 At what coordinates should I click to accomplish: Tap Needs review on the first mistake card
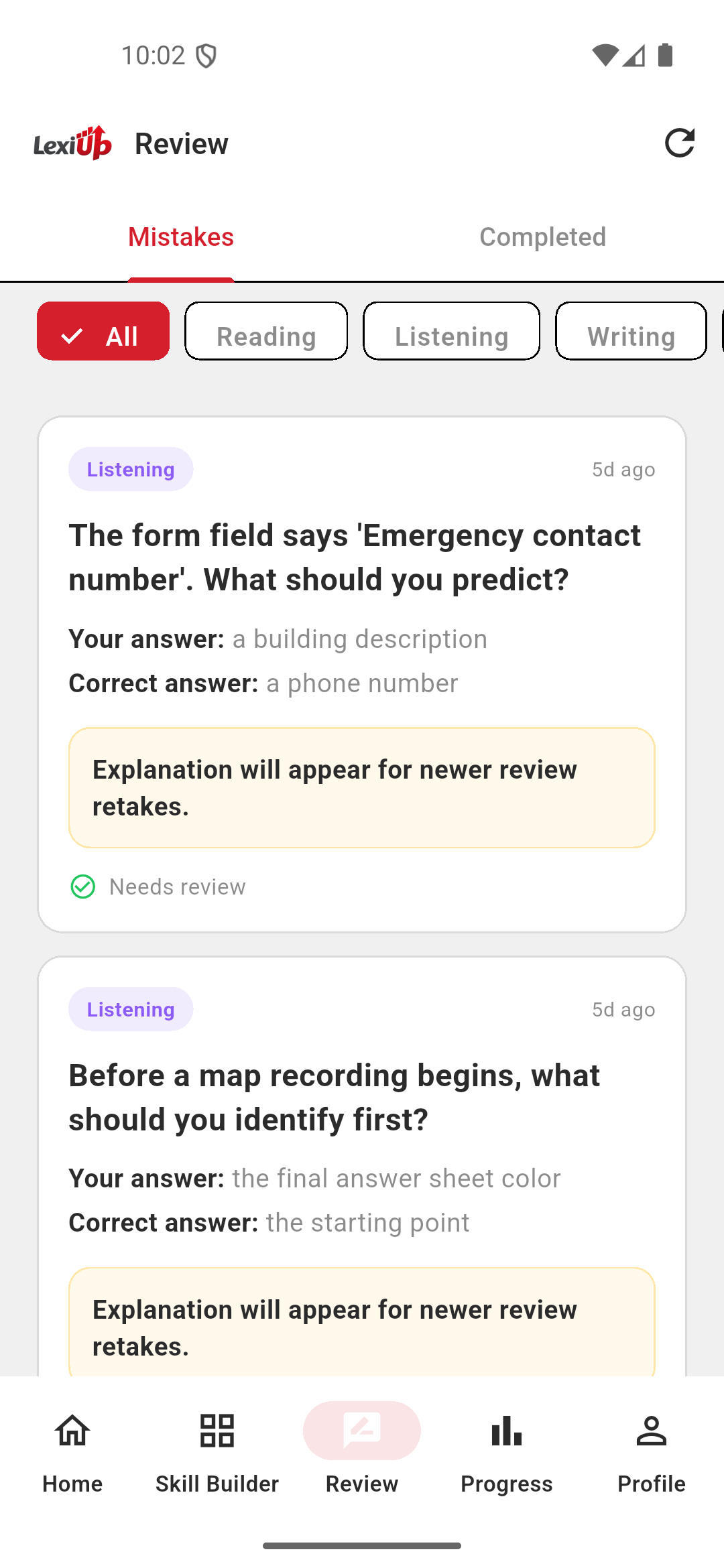point(178,887)
